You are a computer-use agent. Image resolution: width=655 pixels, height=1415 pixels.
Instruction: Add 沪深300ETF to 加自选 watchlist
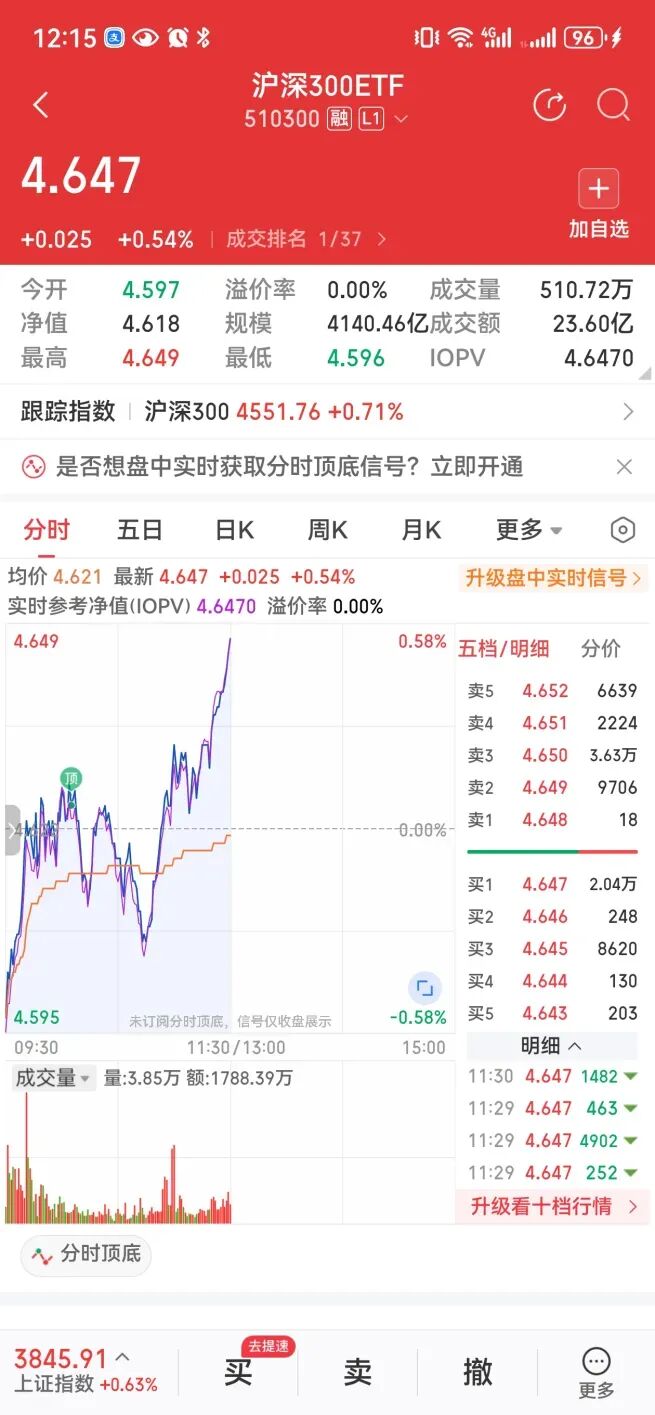coord(598,205)
